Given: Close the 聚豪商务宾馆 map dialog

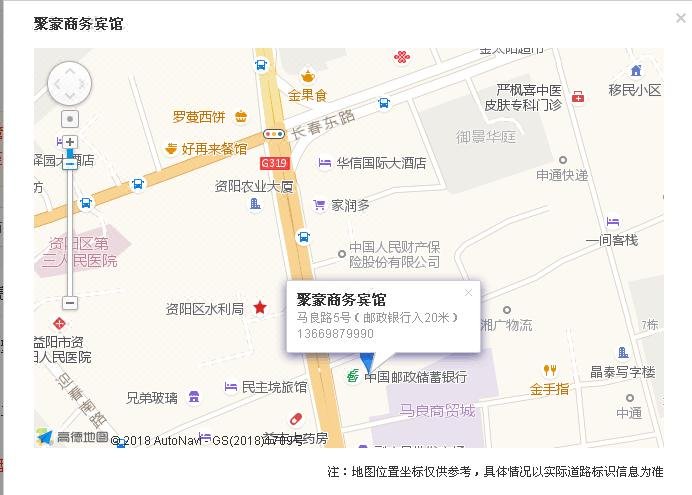Looking at the screenshot, I should [x=680, y=18].
